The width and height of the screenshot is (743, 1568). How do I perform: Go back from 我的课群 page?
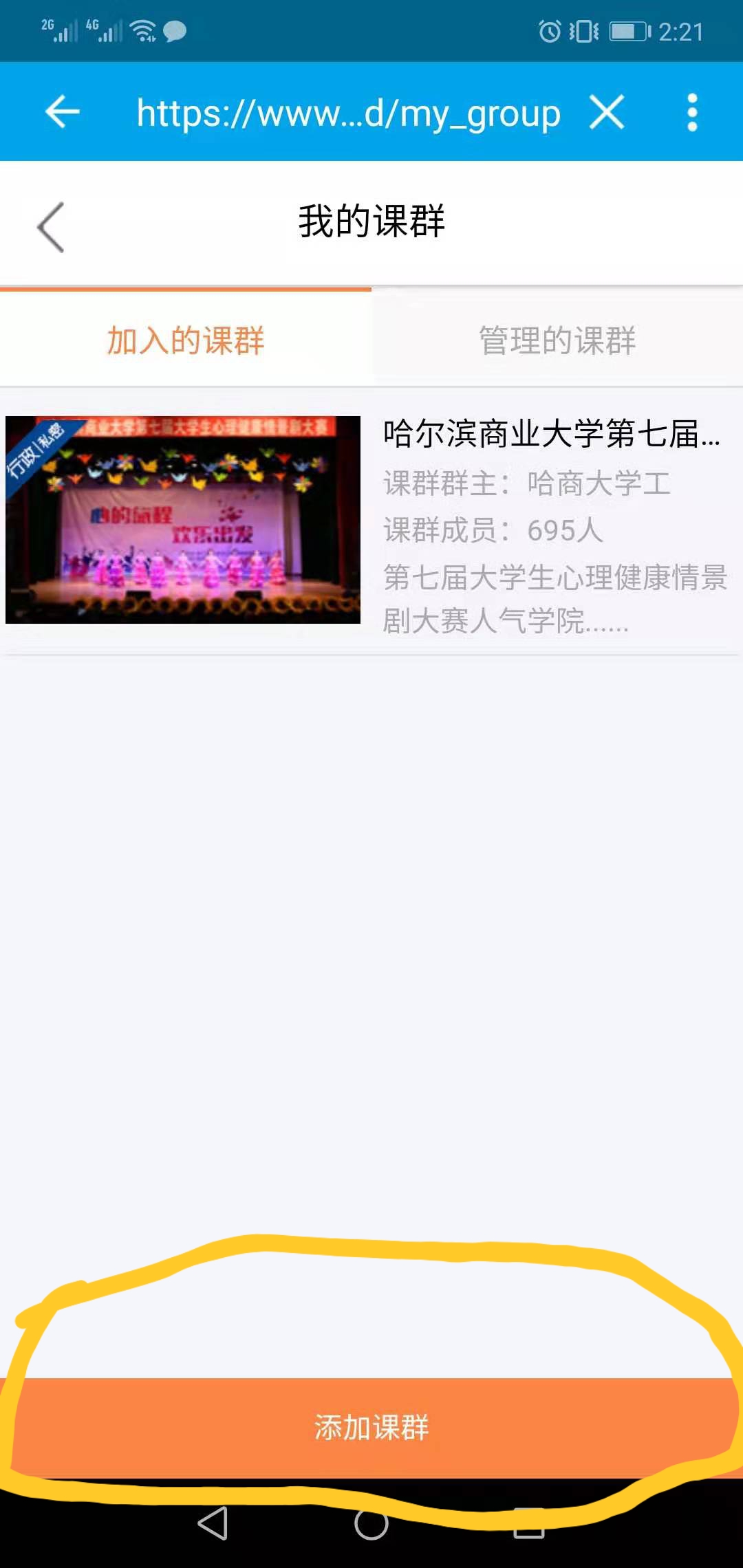50,227
